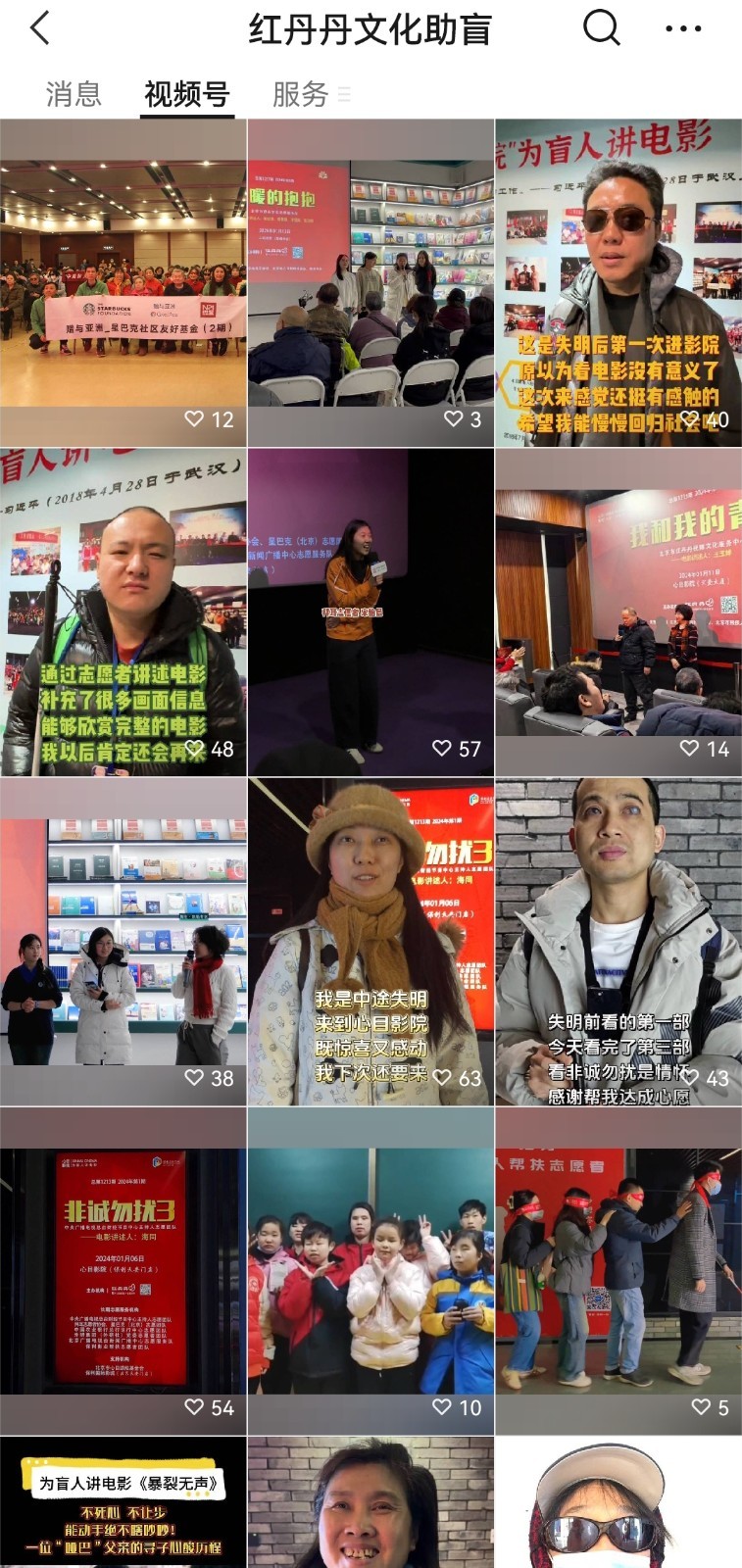
Task: Select the 视频号 tab
Action: [186, 94]
